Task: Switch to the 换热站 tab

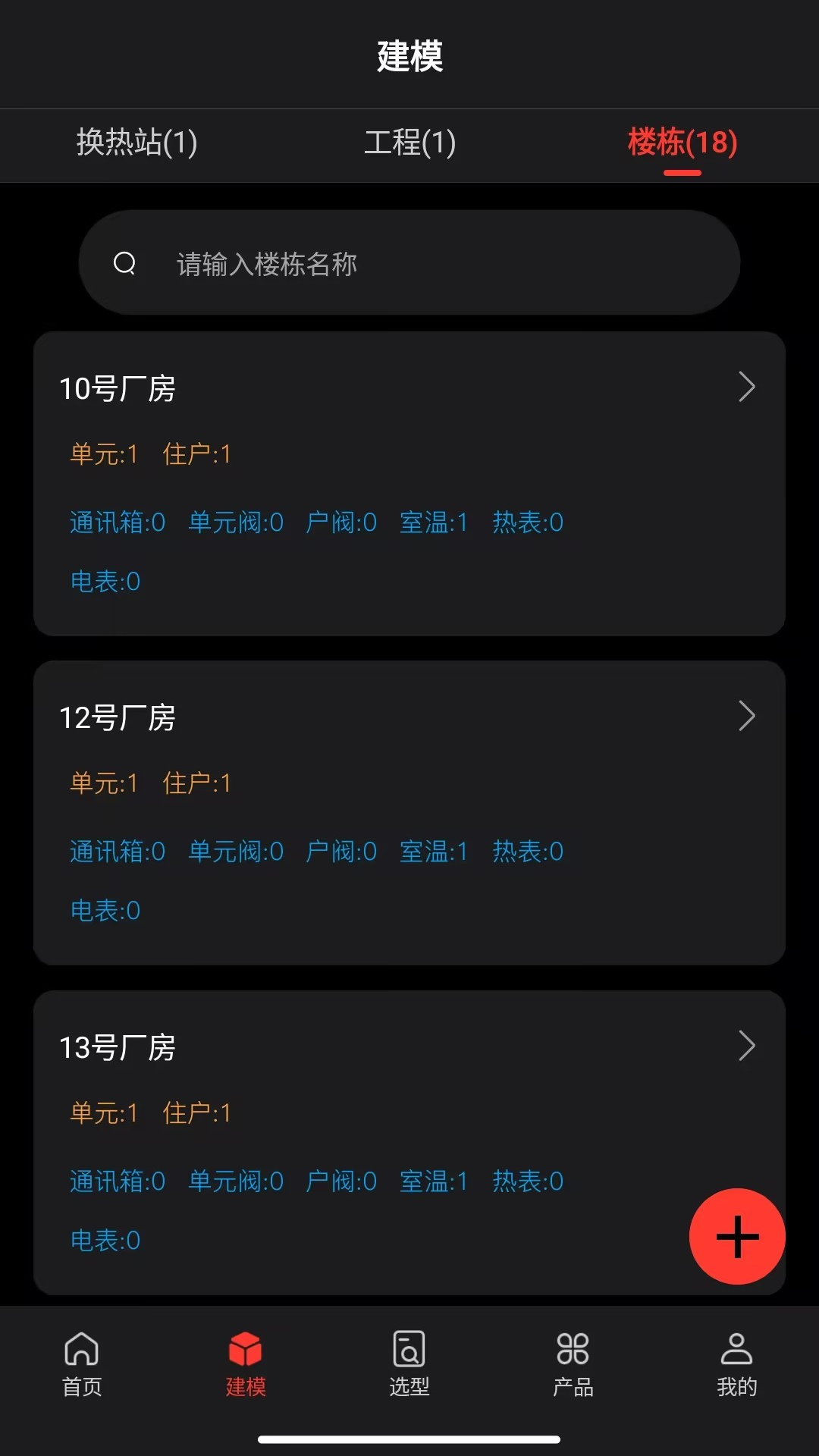Action: point(137,144)
